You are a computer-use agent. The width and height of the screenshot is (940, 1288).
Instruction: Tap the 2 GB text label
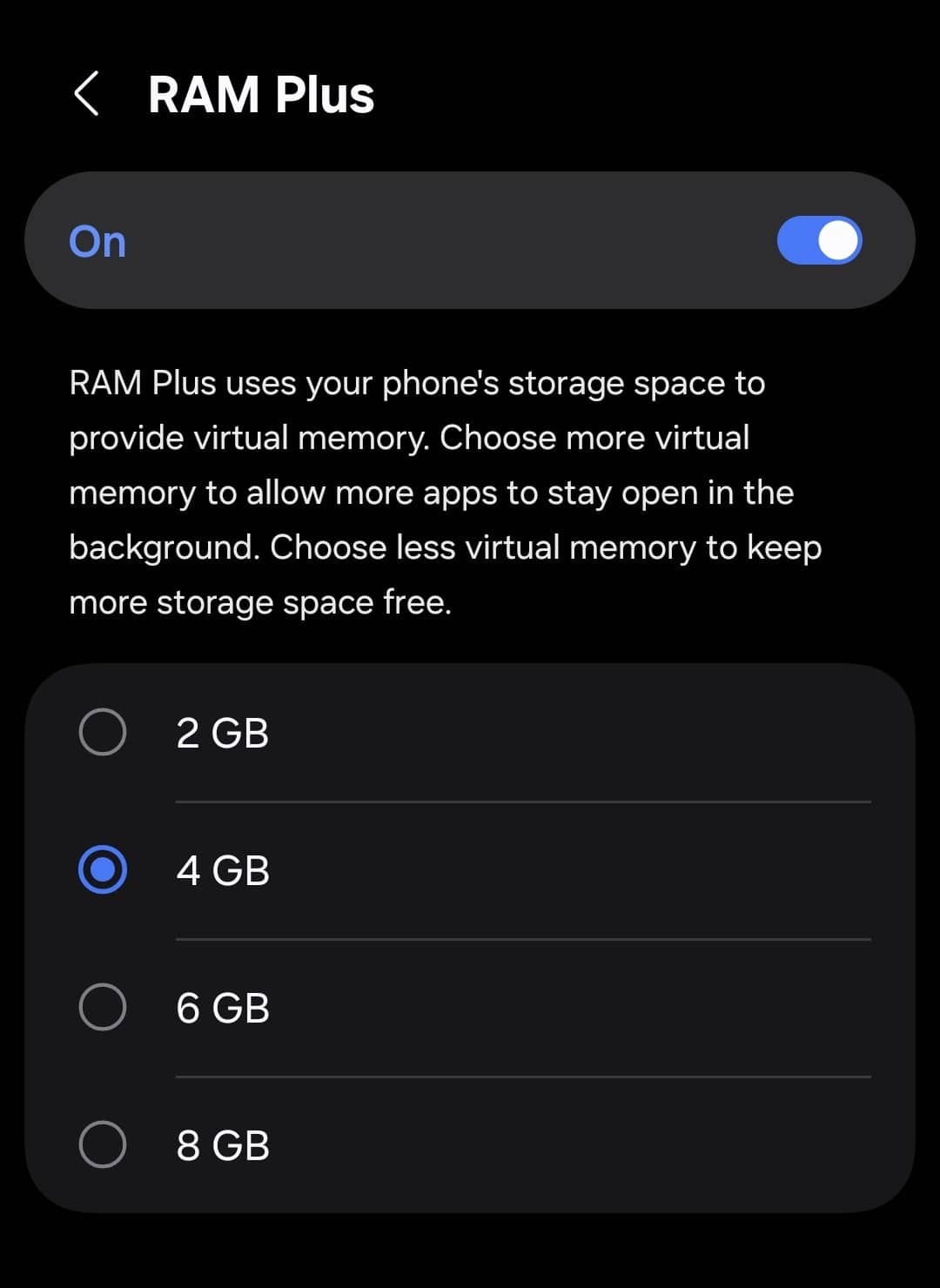click(222, 731)
